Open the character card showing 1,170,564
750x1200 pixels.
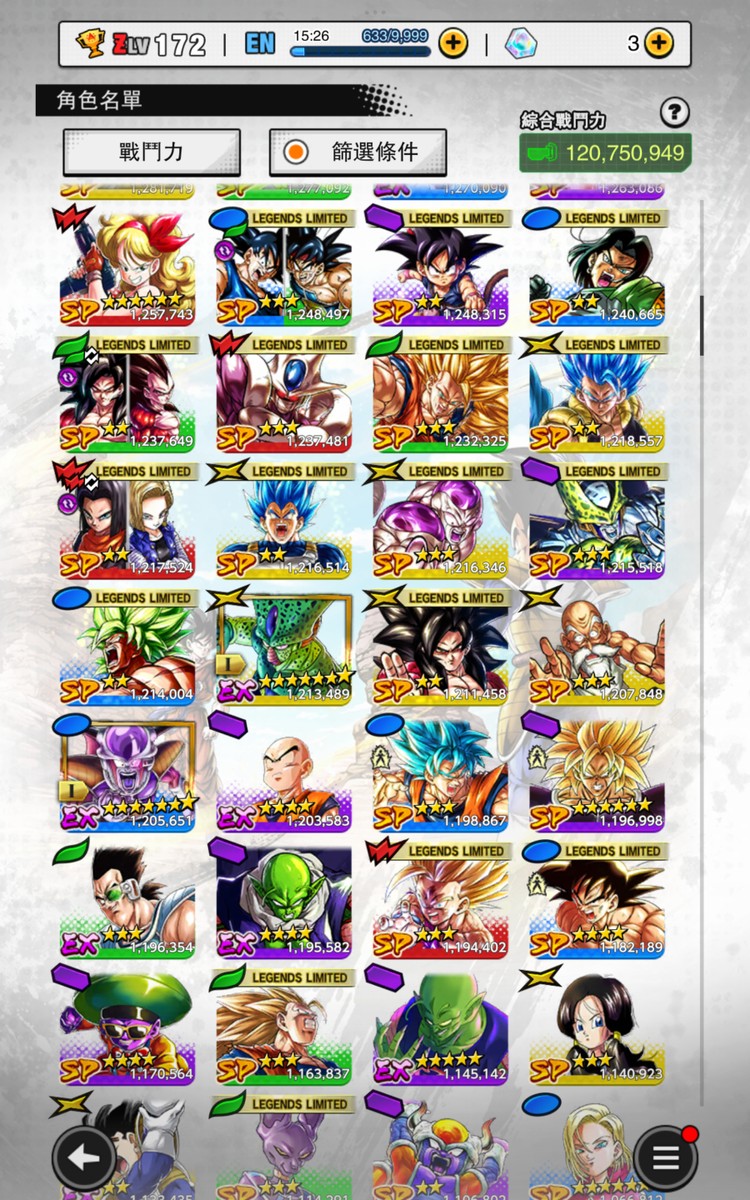pos(127,1028)
